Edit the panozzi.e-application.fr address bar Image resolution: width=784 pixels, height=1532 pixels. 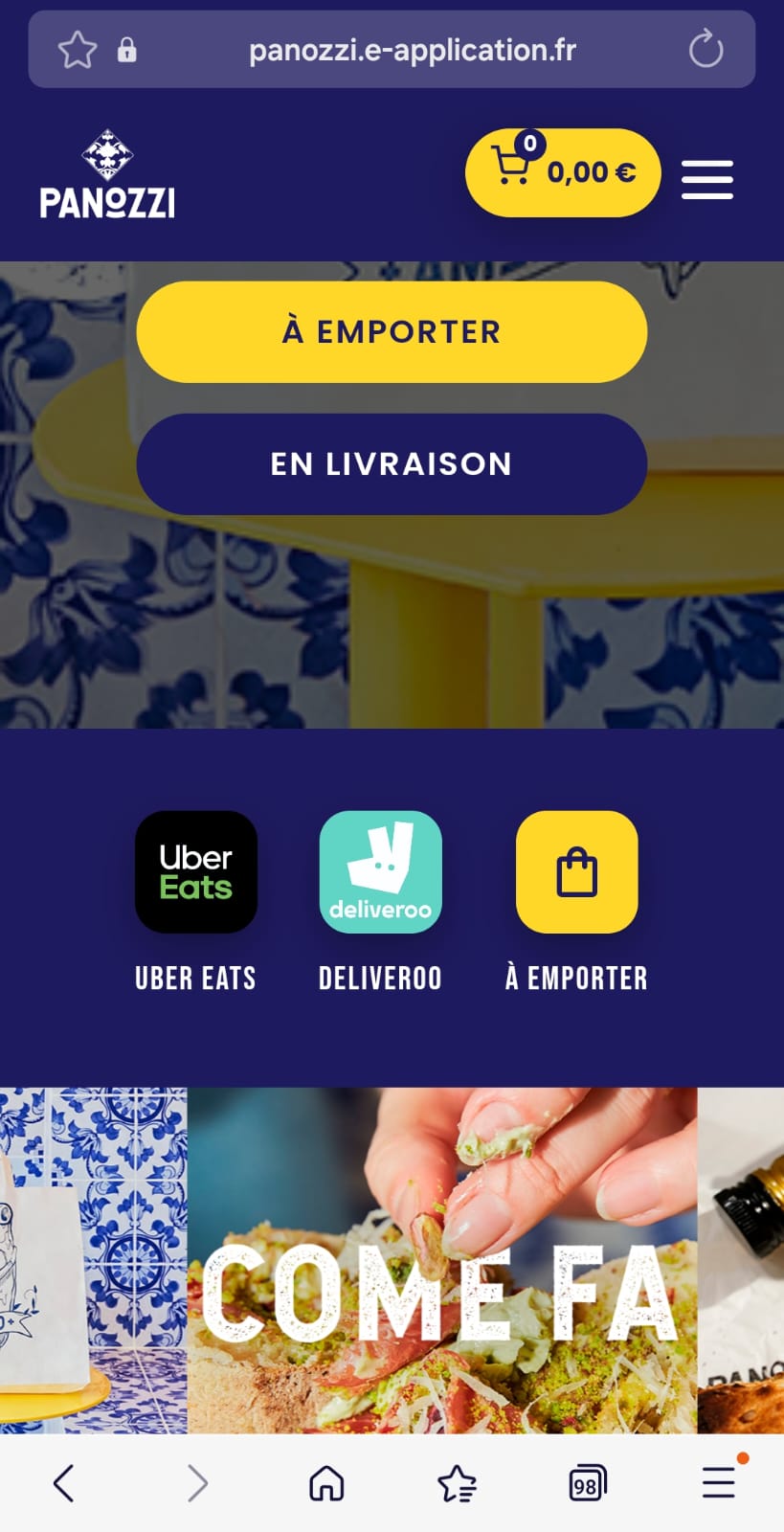click(x=412, y=50)
